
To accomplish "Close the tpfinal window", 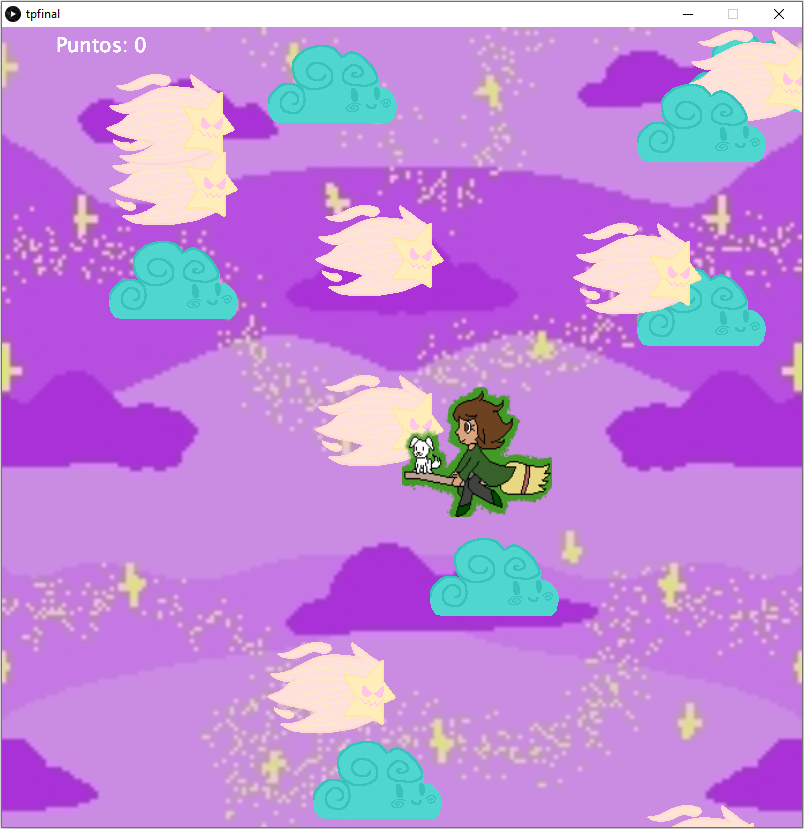I will pos(778,14).
